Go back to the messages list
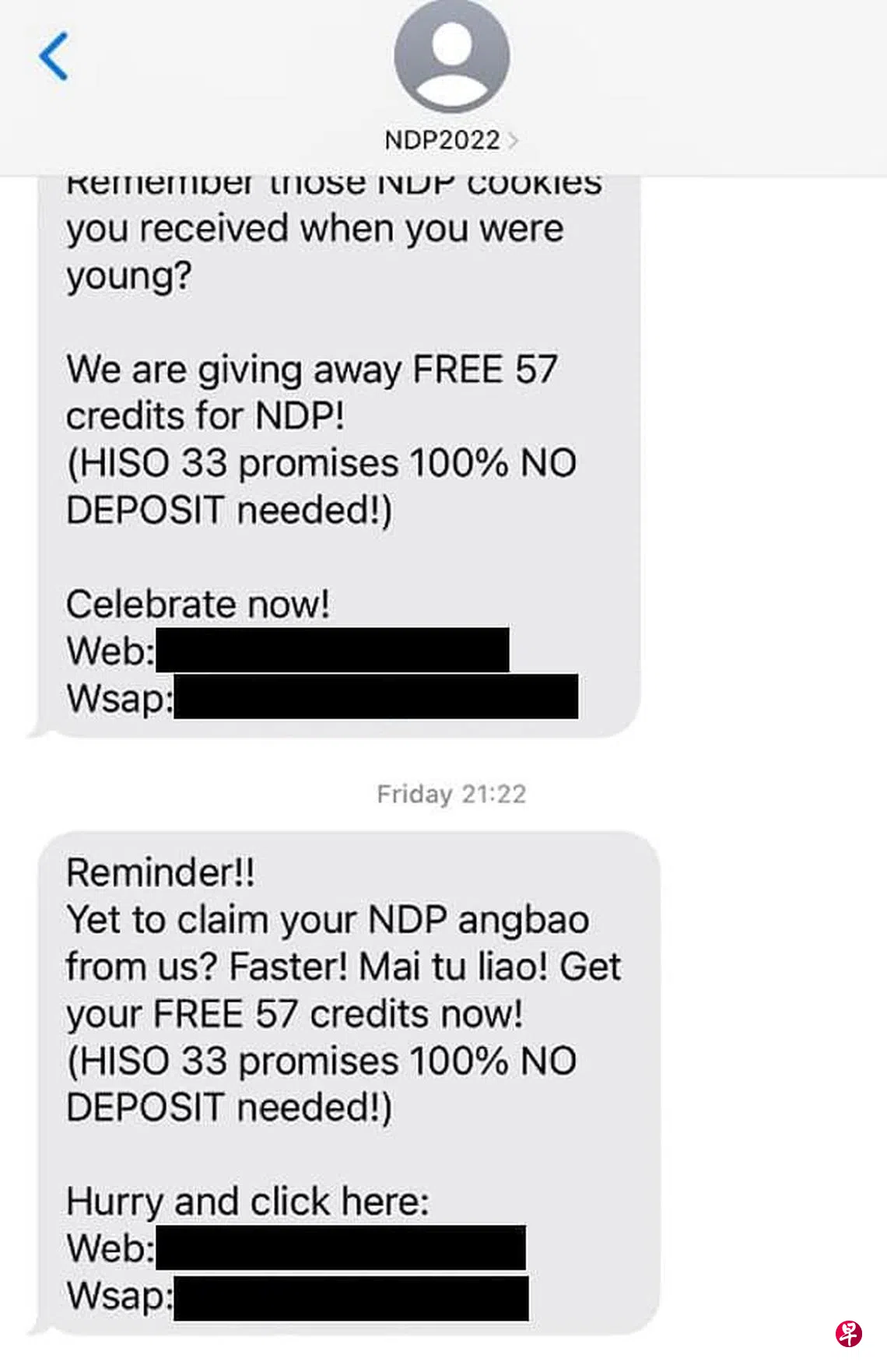This screenshot has width=887, height=1372. 54,56
